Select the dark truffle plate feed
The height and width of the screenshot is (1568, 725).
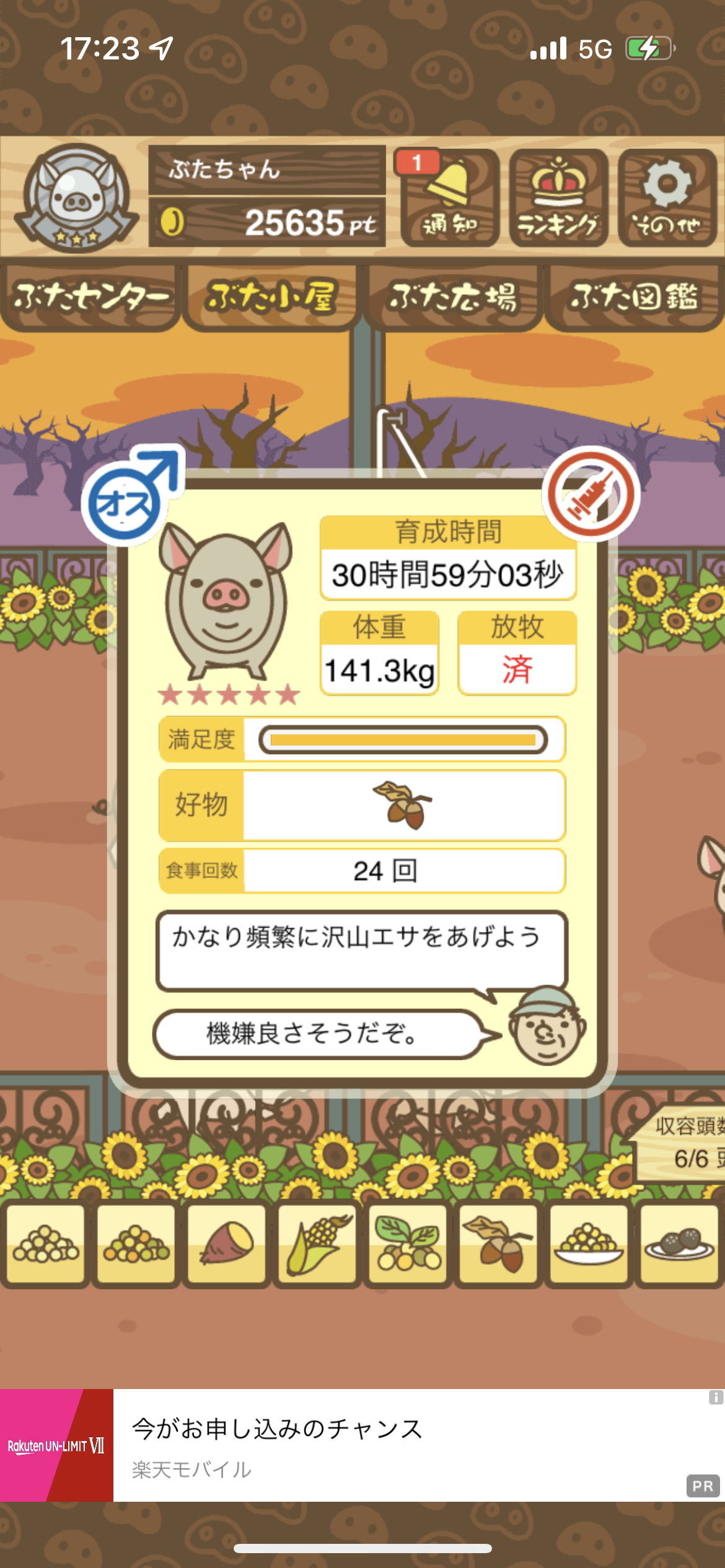pyautogui.click(x=679, y=1243)
